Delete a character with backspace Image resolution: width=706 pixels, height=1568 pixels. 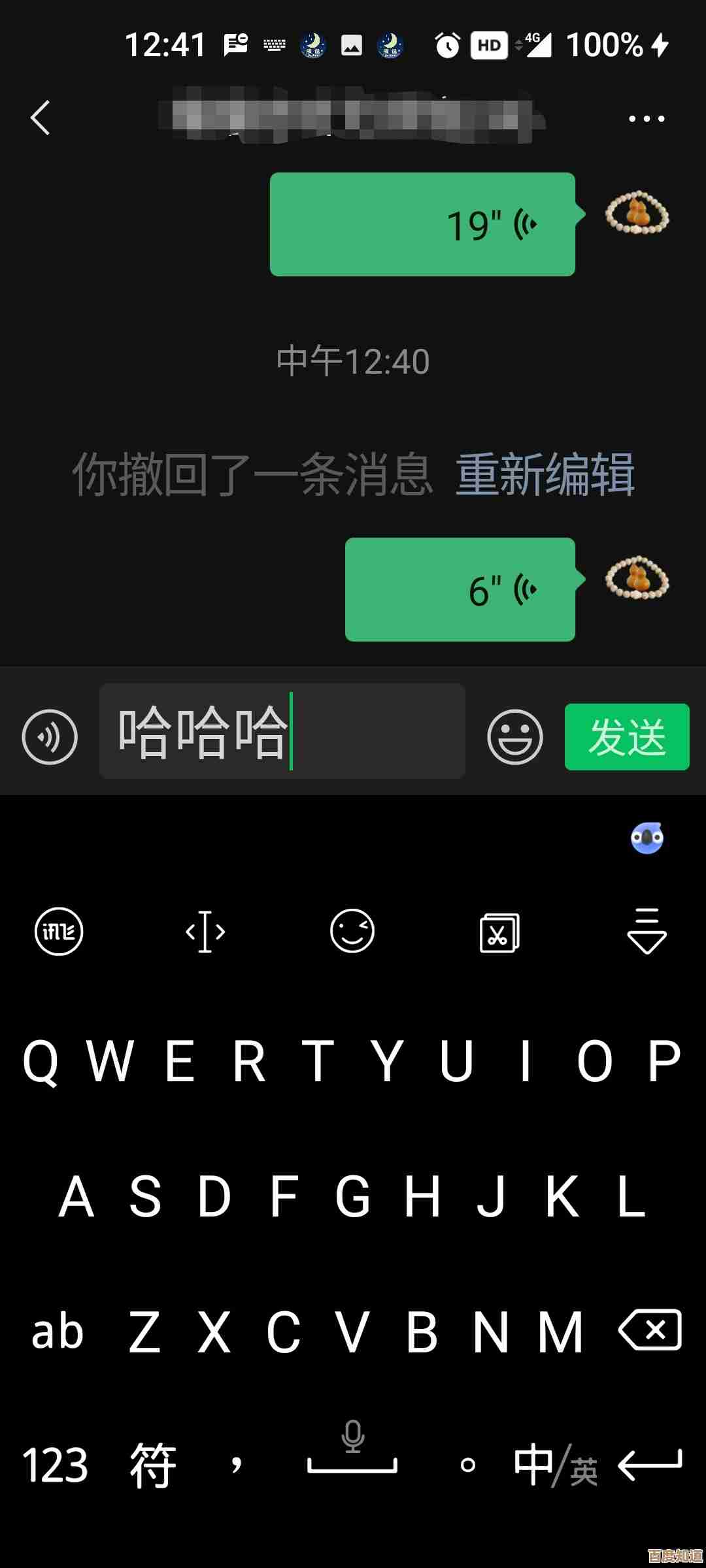pos(650,1330)
